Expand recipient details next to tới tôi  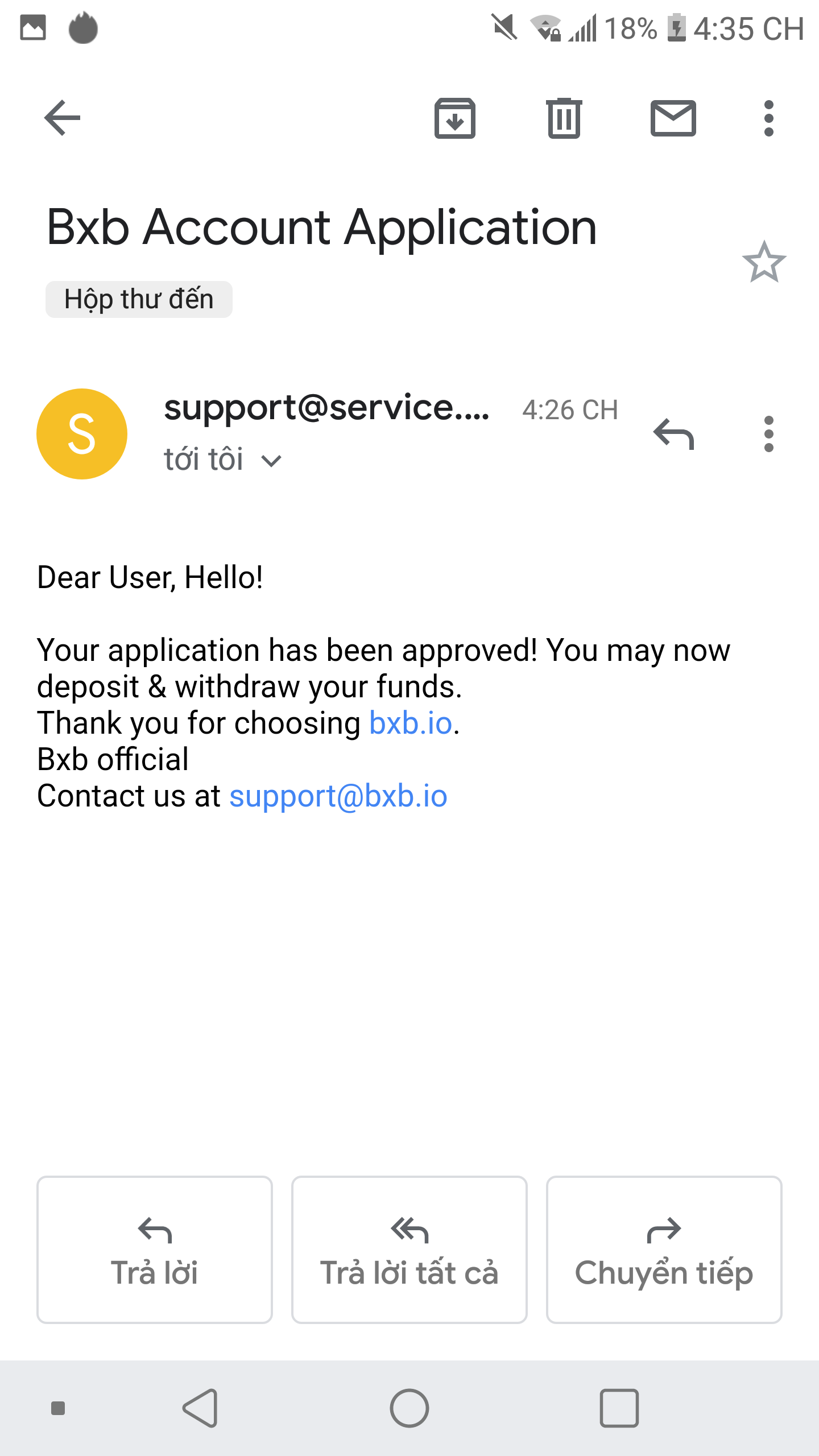pyautogui.click(x=271, y=461)
